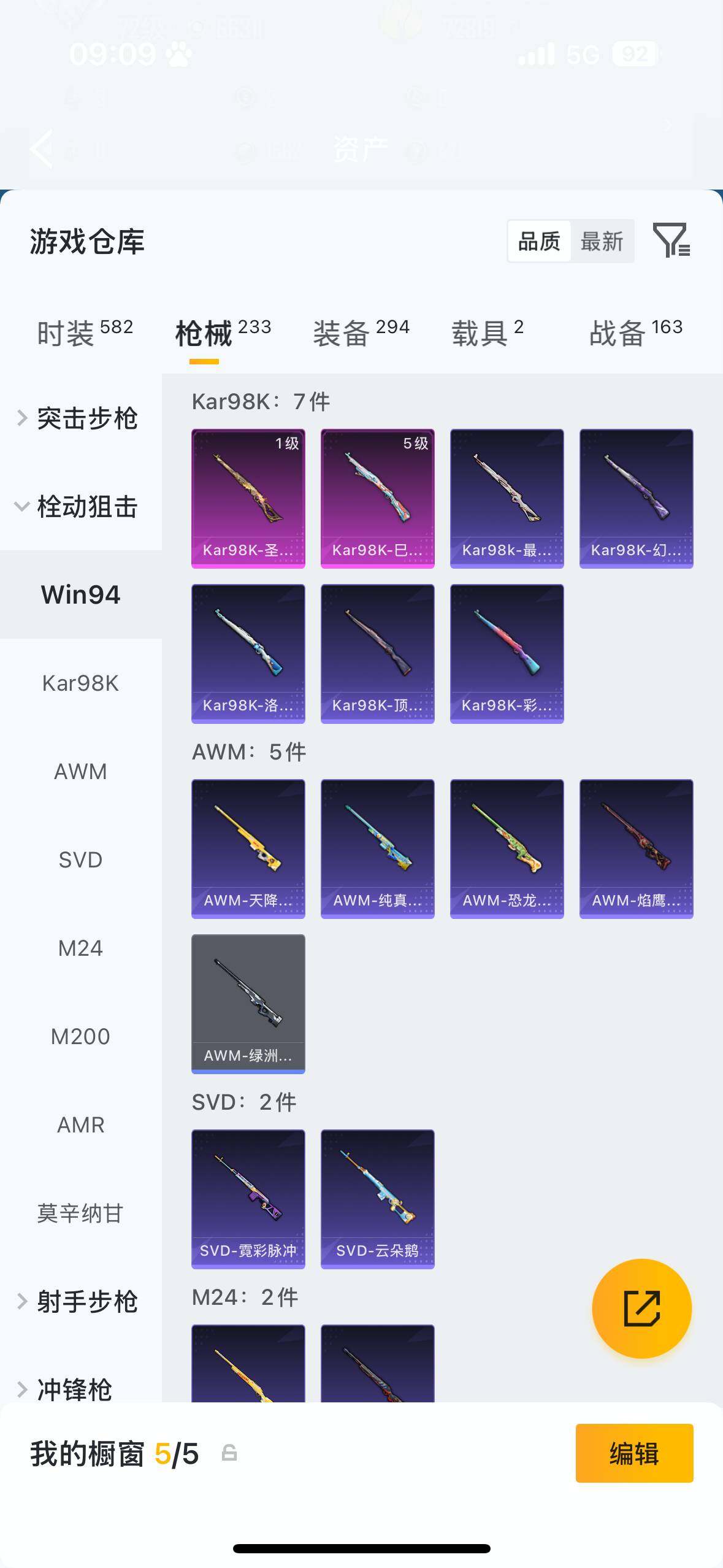Select the SVD-云朵鹅 skin
The image size is (723, 1568).
tap(377, 1196)
